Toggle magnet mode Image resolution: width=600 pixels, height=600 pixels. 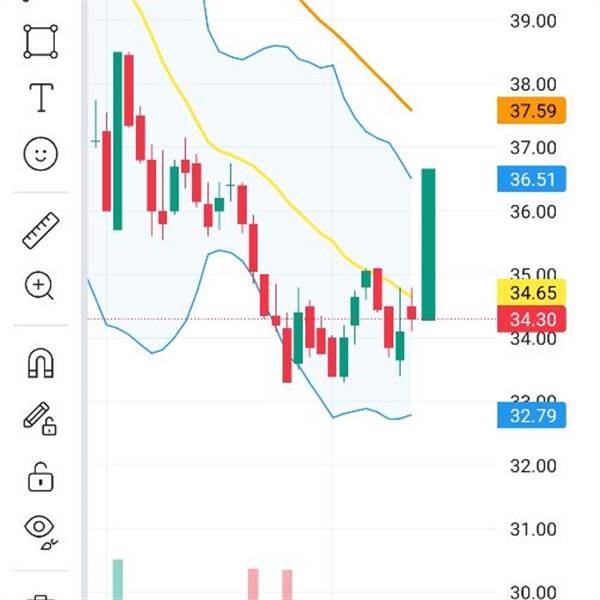pos(40,363)
